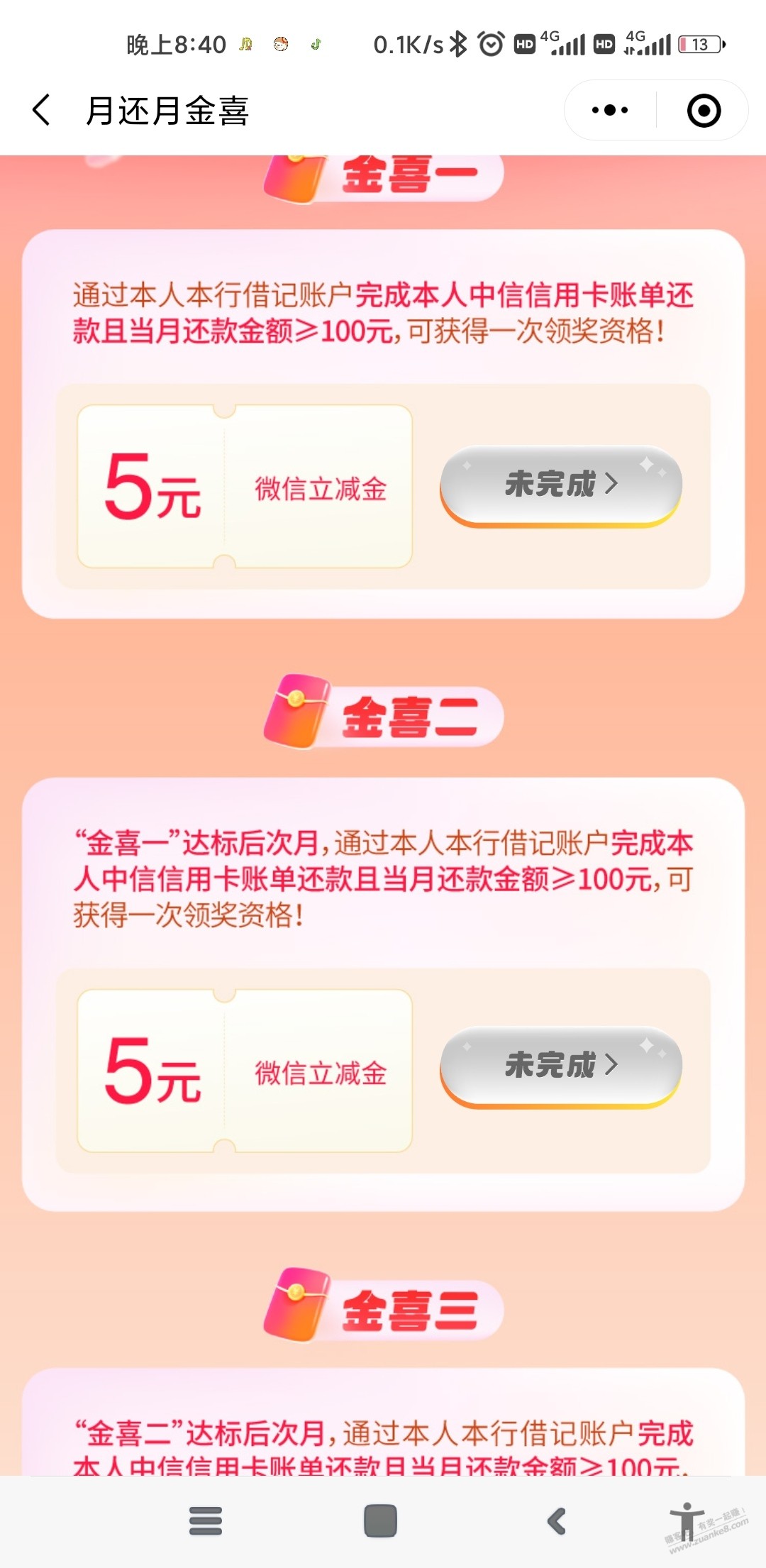766x1568 pixels.
Task: Go to home screen via navigation bar
Action: 380,1520
